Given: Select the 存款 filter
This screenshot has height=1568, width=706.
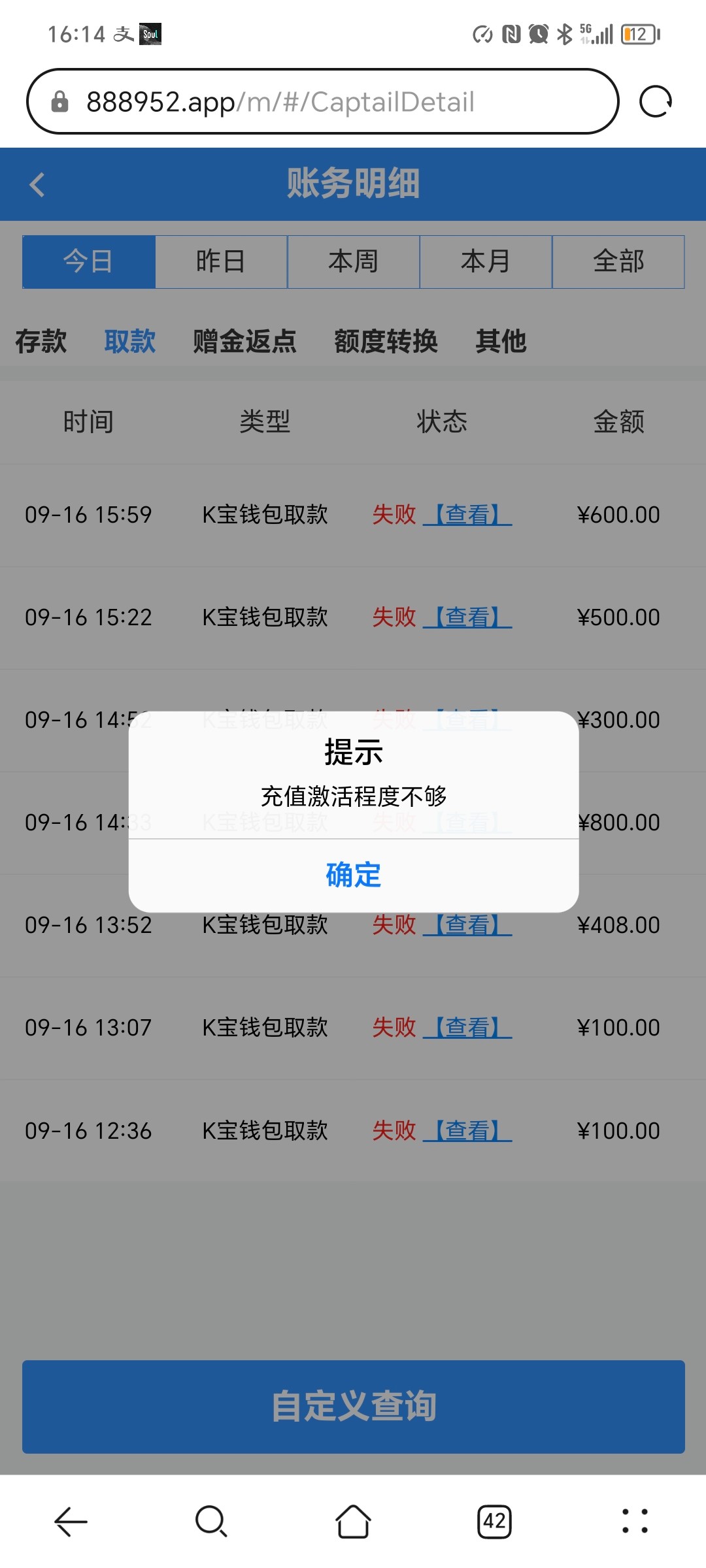Looking at the screenshot, I should (41, 341).
